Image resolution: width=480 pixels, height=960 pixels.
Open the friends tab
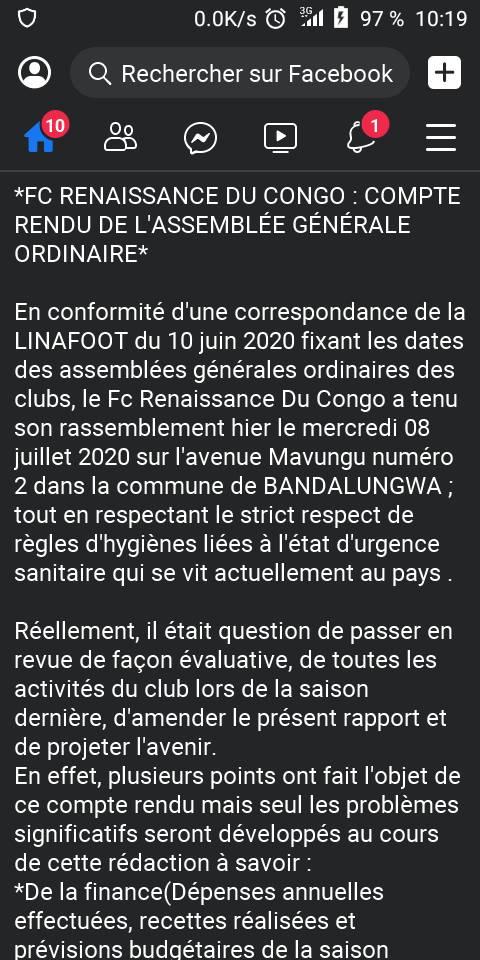[120, 137]
